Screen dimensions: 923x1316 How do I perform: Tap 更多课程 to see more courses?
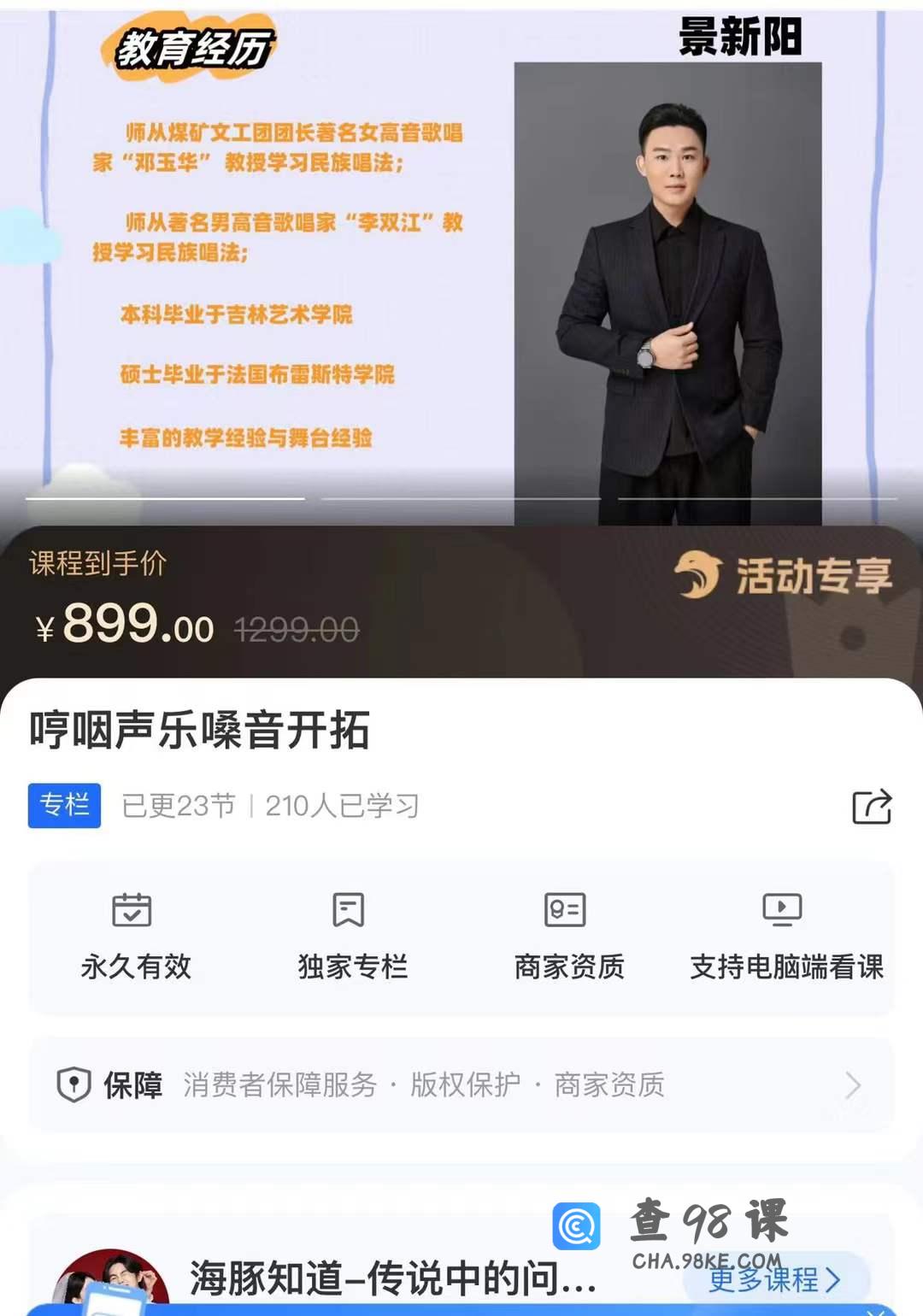[x=774, y=1279]
